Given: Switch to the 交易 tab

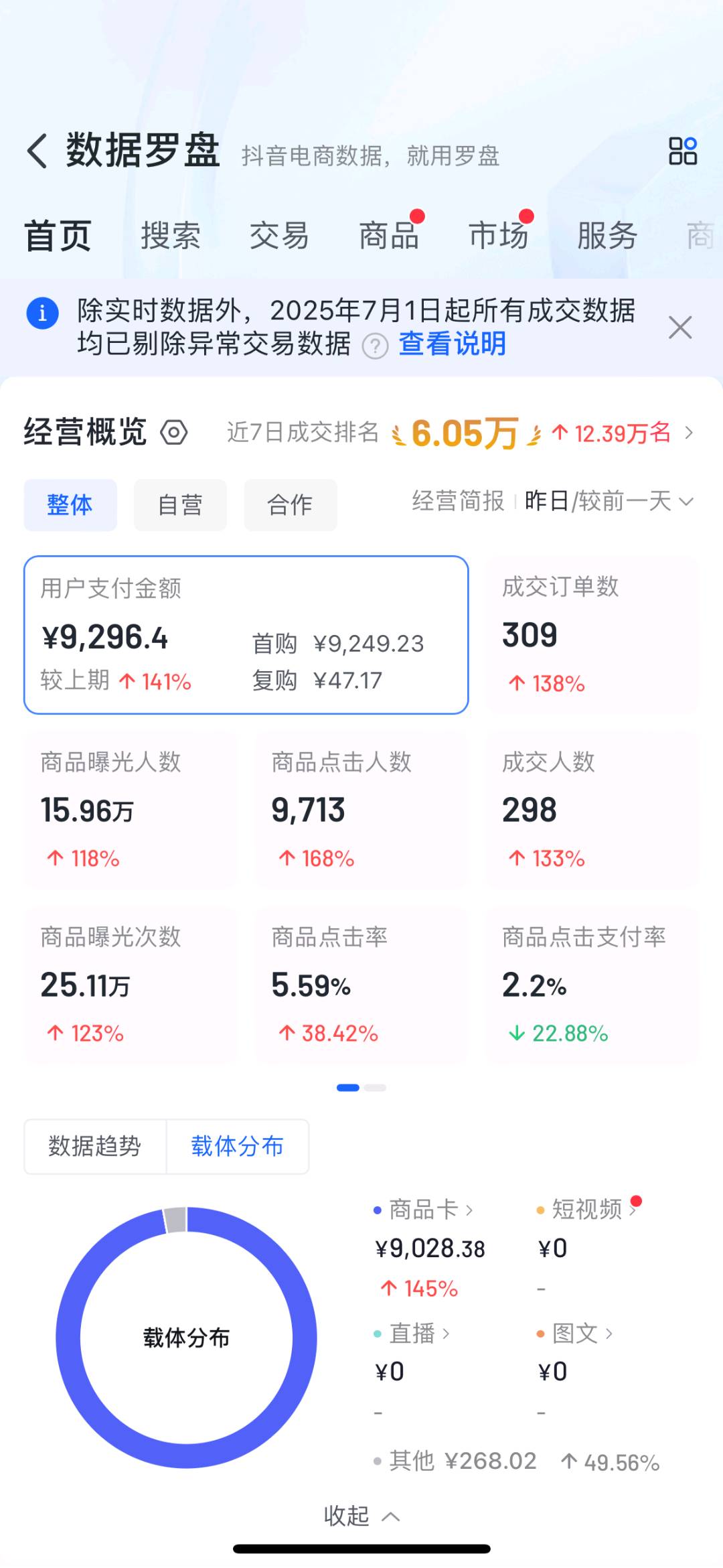Looking at the screenshot, I should click(x=279, y=236).
